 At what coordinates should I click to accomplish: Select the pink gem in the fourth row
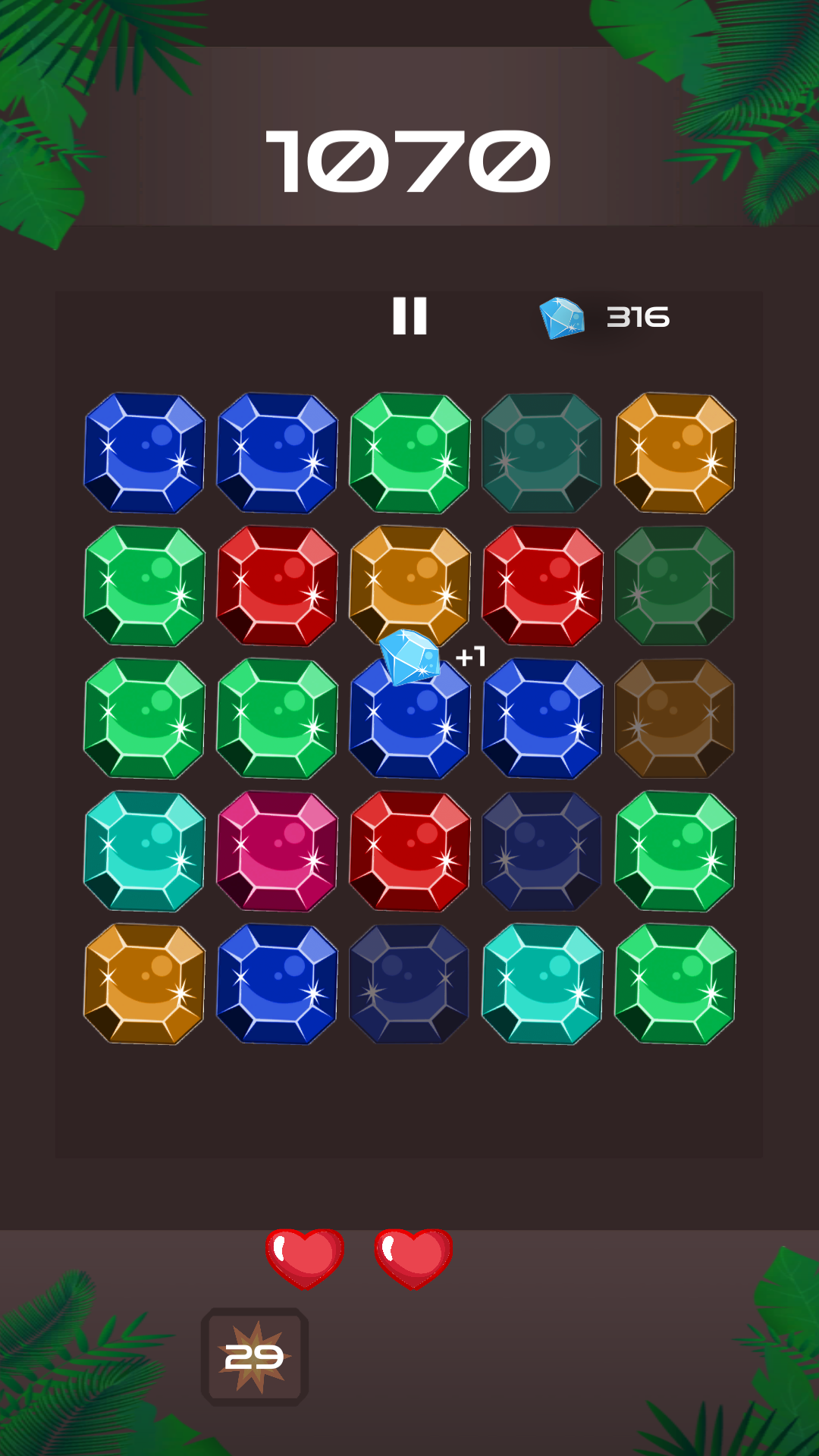(x=277, y=851)
